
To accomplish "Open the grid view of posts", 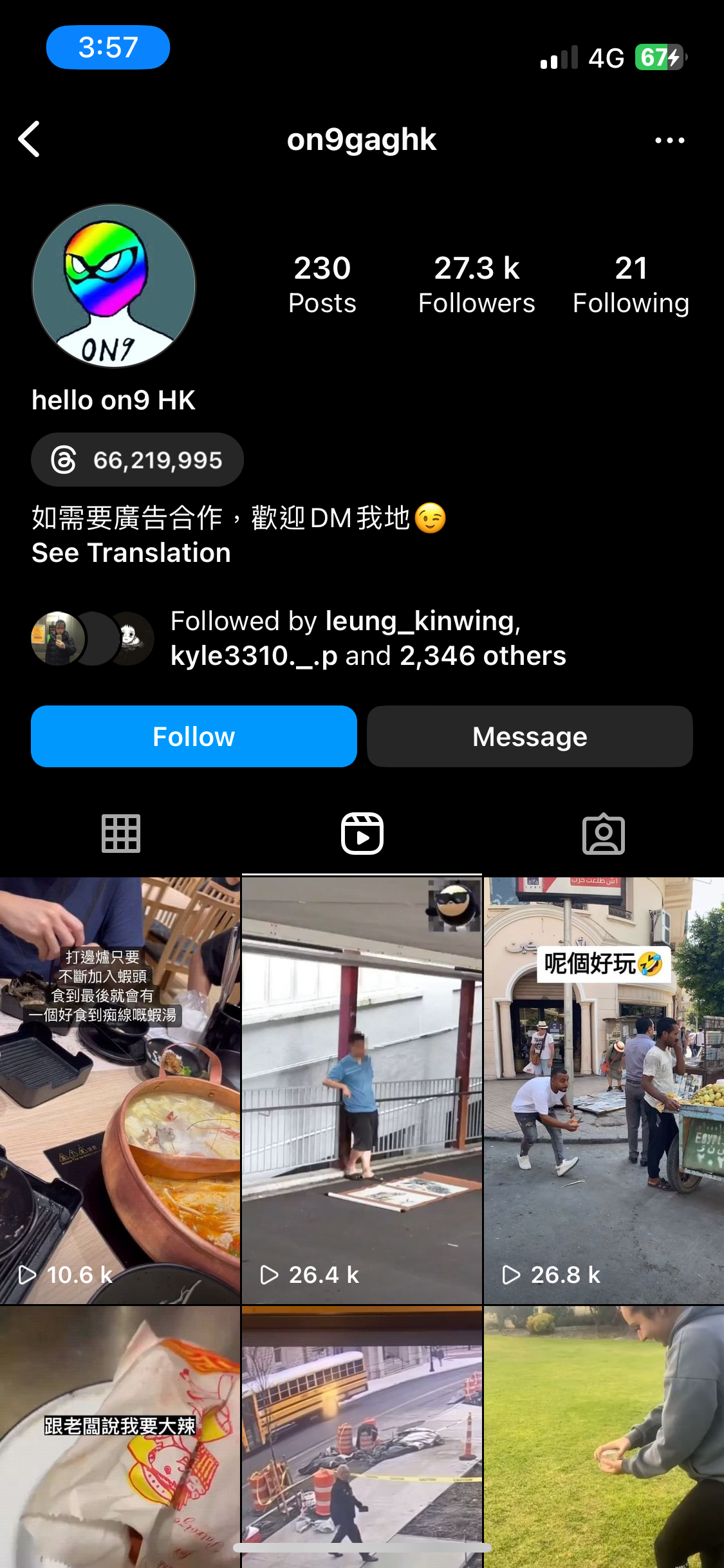I will 120,833.
